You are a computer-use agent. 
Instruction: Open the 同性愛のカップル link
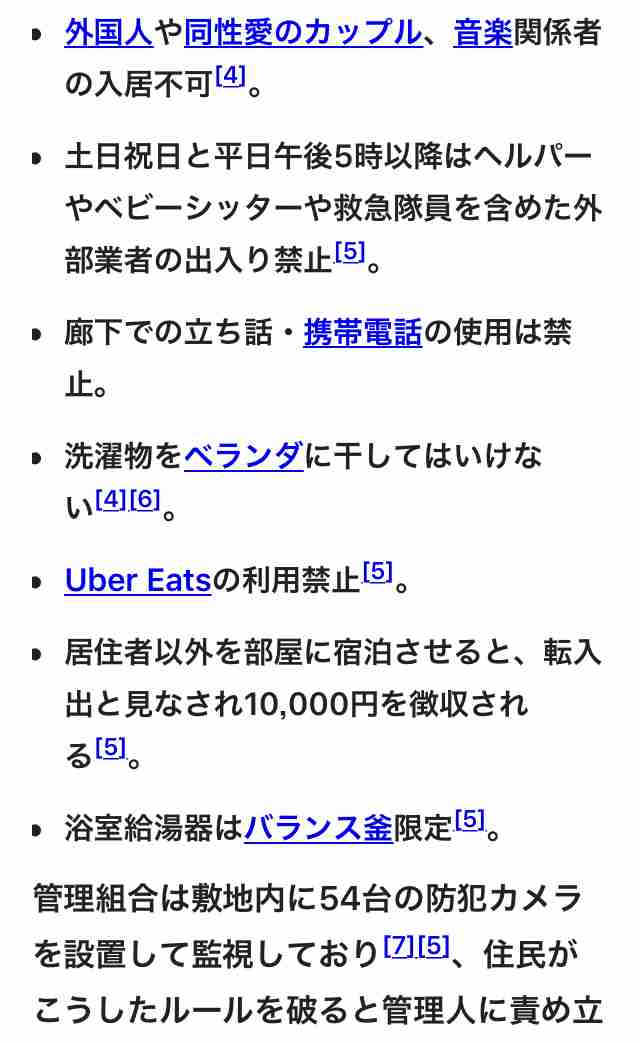303,32
